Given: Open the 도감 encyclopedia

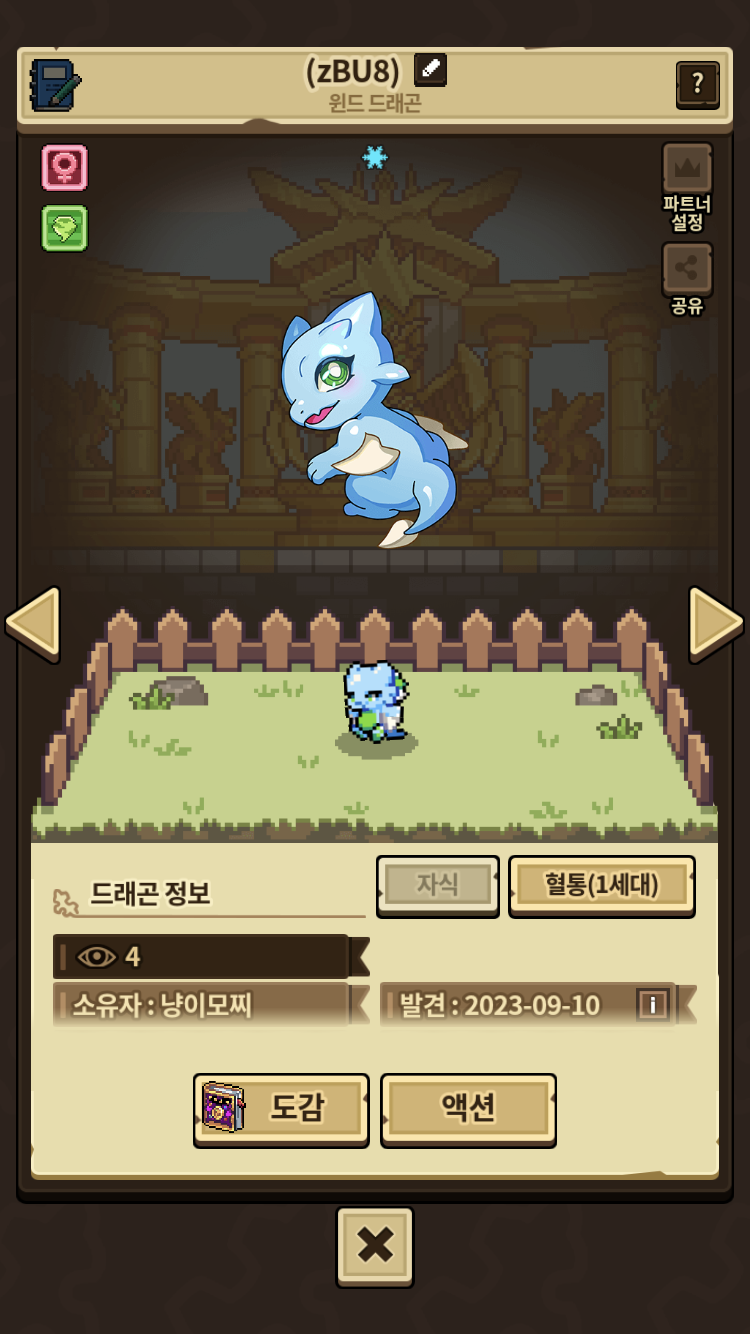Looking at the screenshot, I should (281, 1108).
